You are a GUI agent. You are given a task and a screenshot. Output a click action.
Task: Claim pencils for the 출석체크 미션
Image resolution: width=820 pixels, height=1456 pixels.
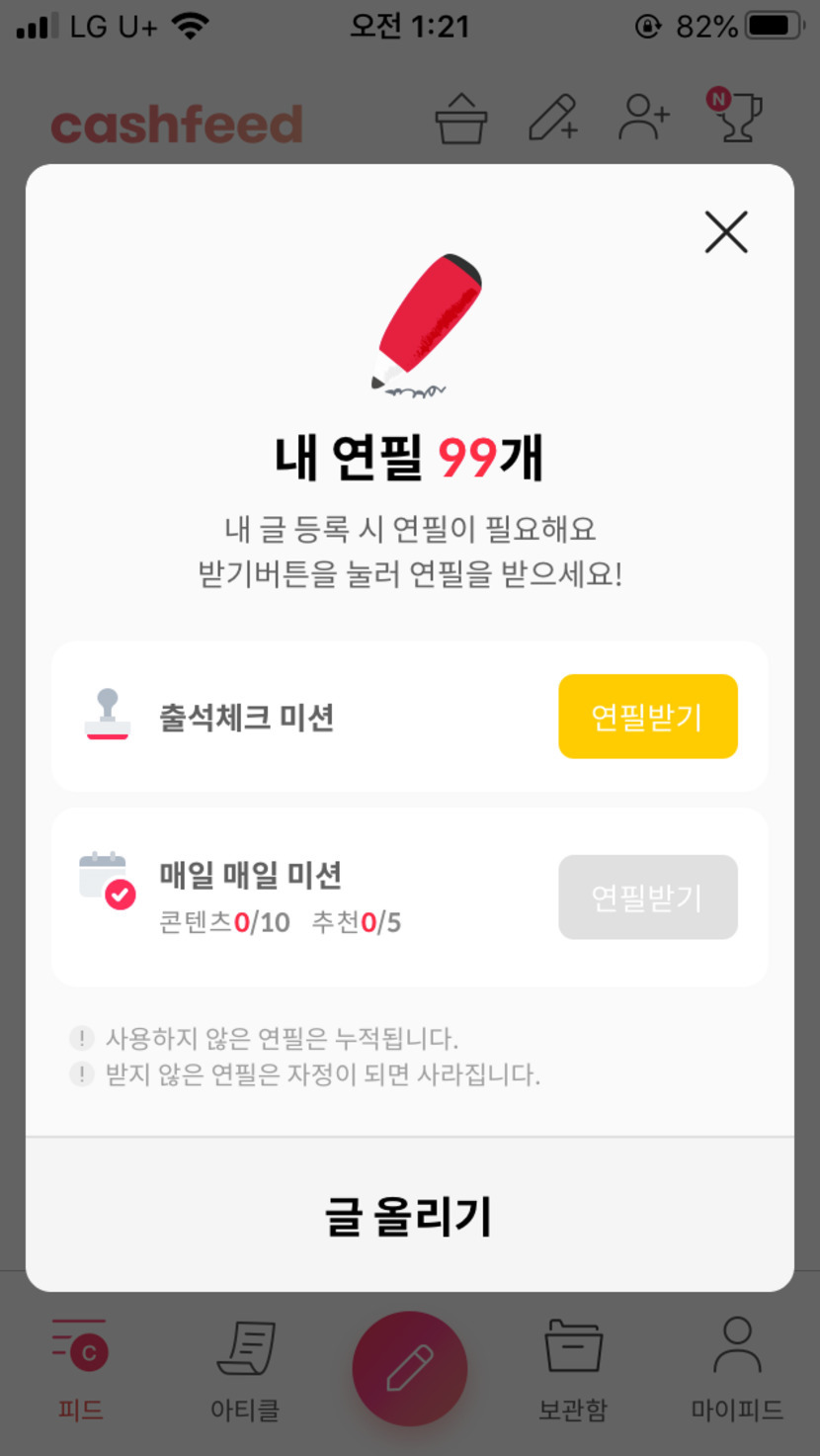coord(647,717)
